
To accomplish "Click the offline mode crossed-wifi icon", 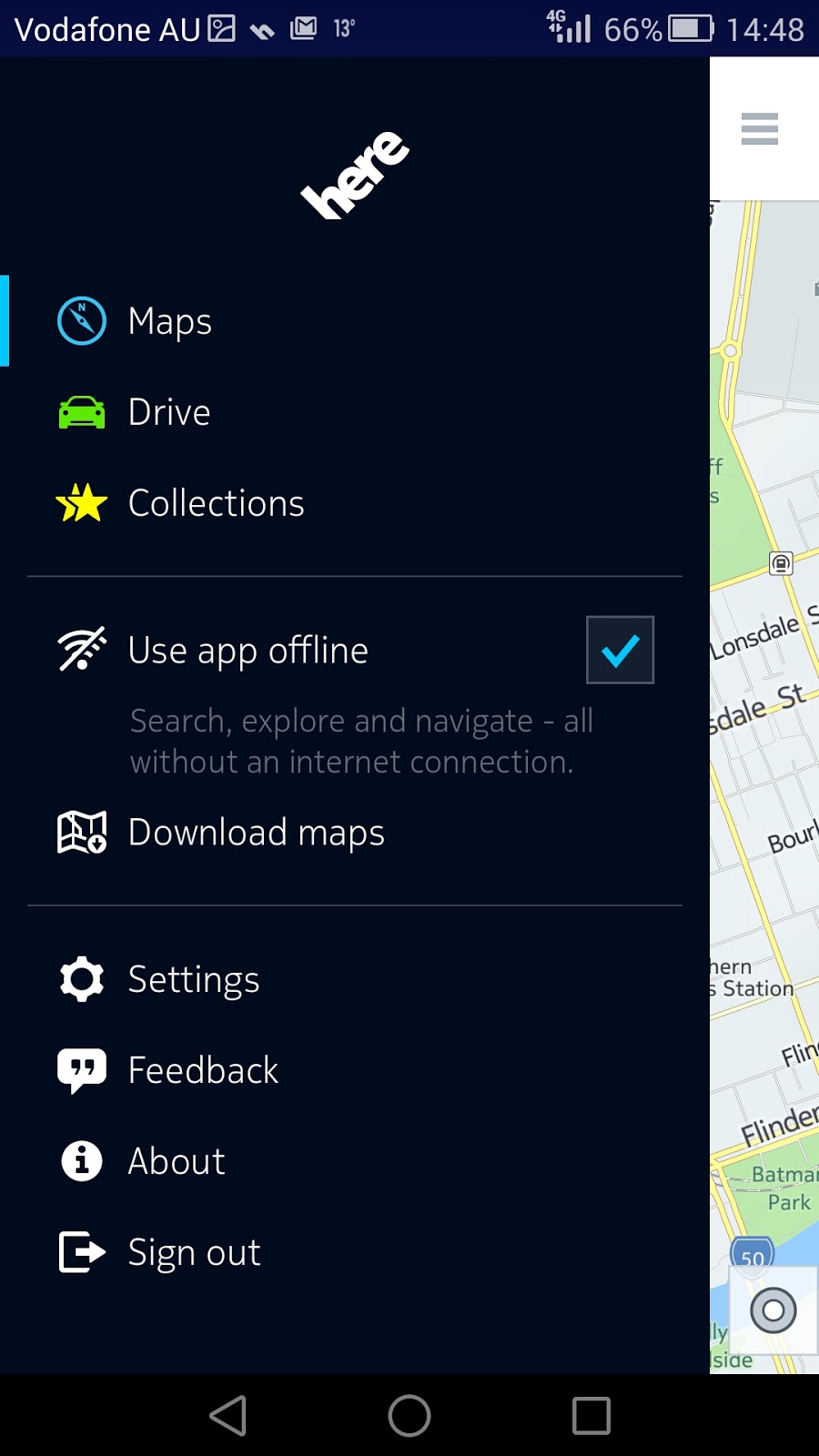I will point(81,649).
